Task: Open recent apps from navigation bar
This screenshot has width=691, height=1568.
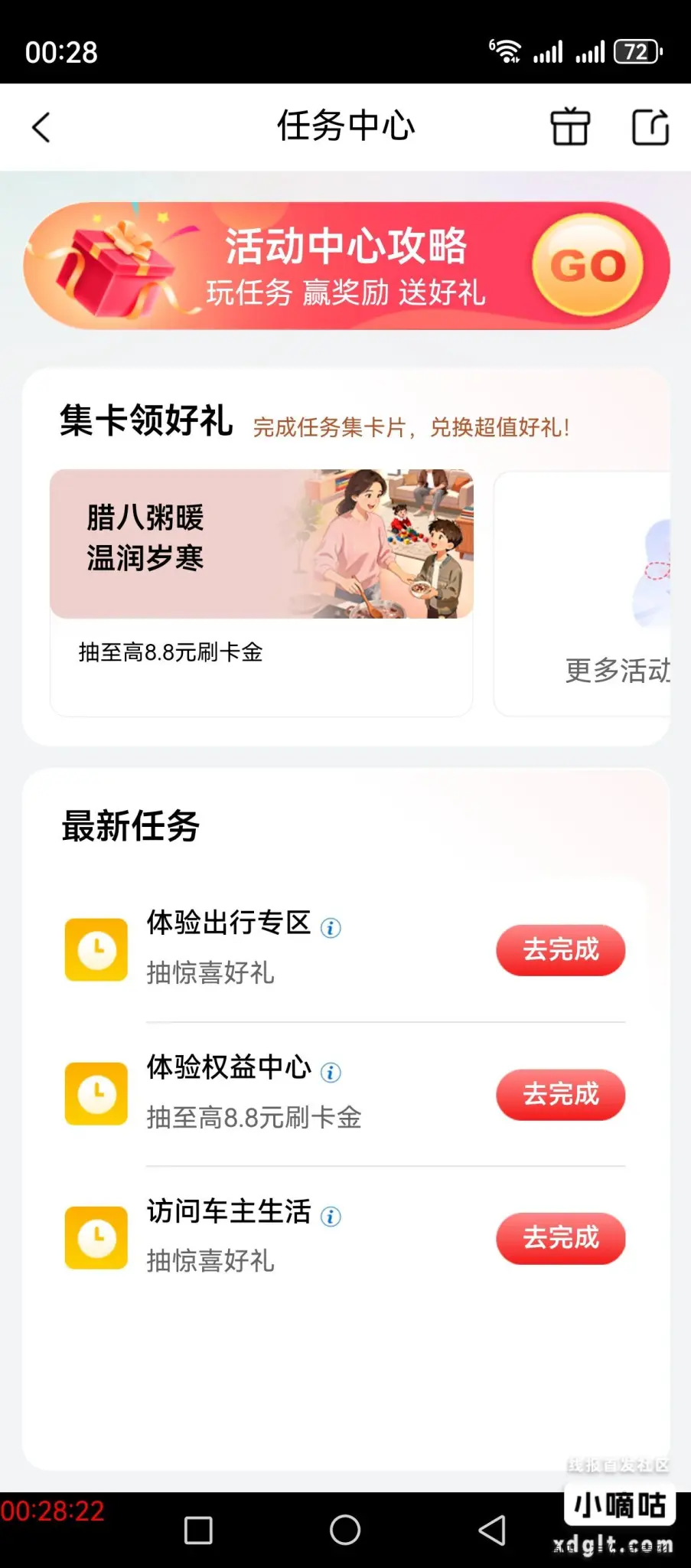Action: pos(198,1530)
